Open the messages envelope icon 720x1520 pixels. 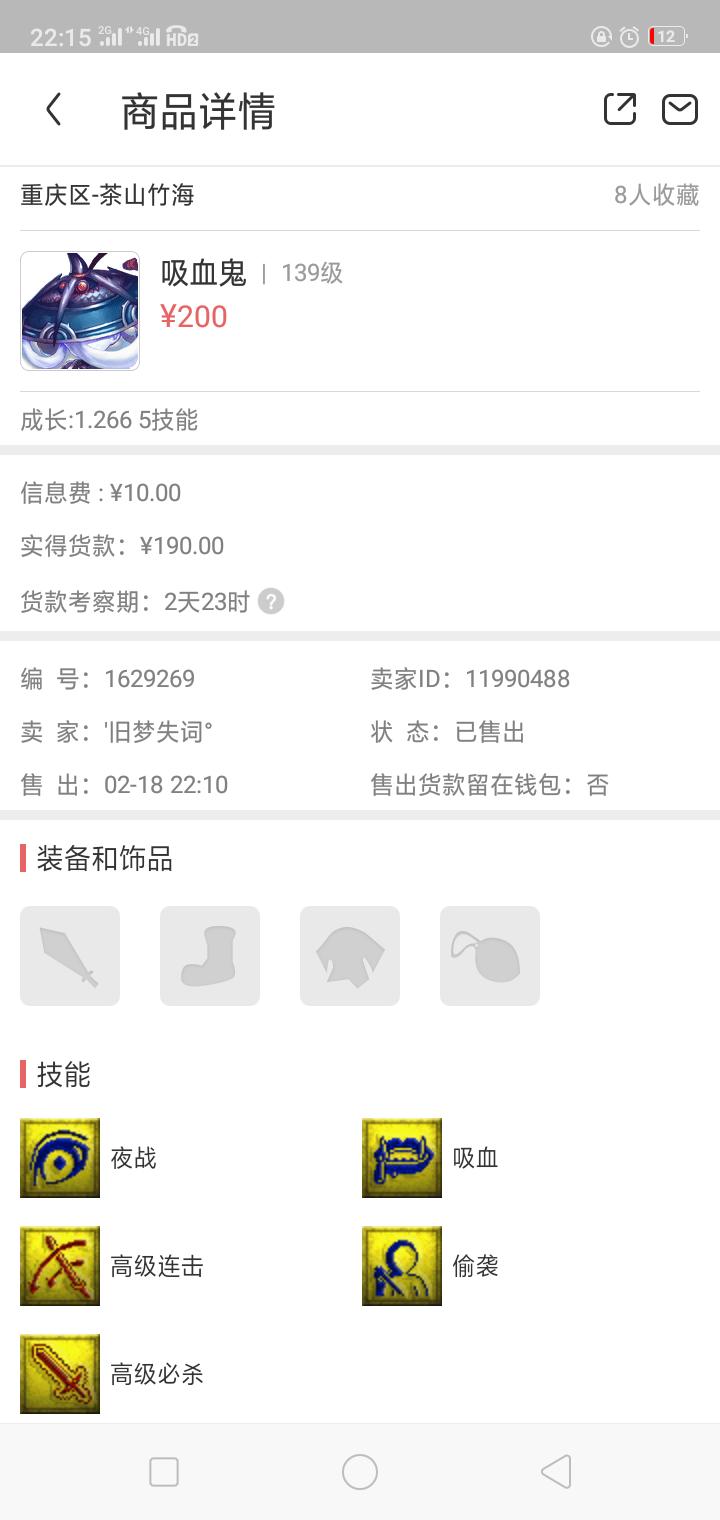click(680, 110)
